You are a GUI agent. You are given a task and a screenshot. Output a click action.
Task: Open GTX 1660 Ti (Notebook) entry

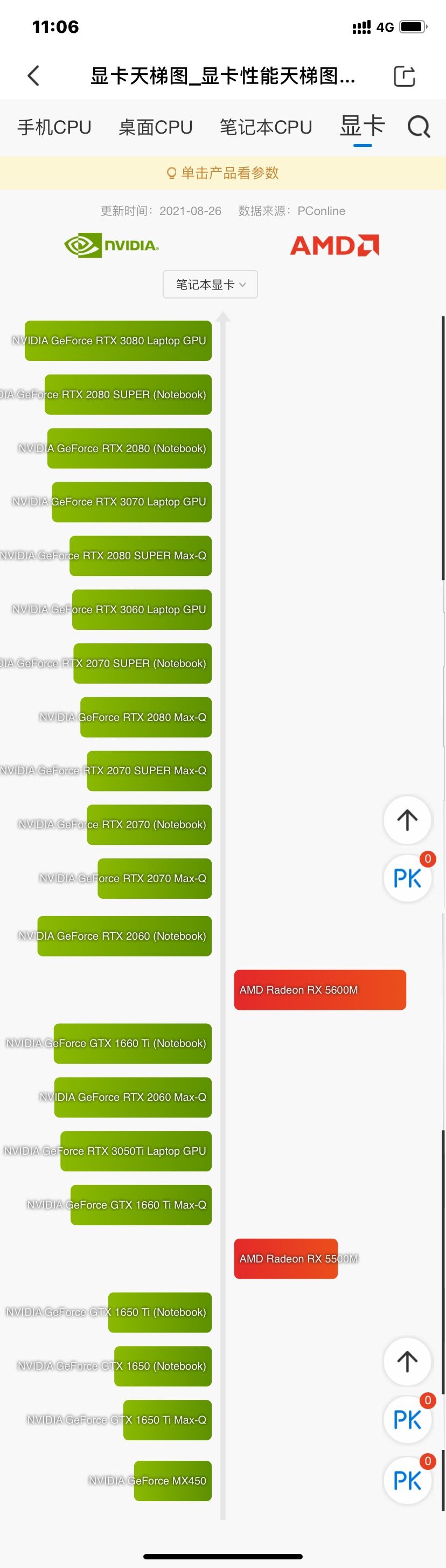click(133, 1043)
